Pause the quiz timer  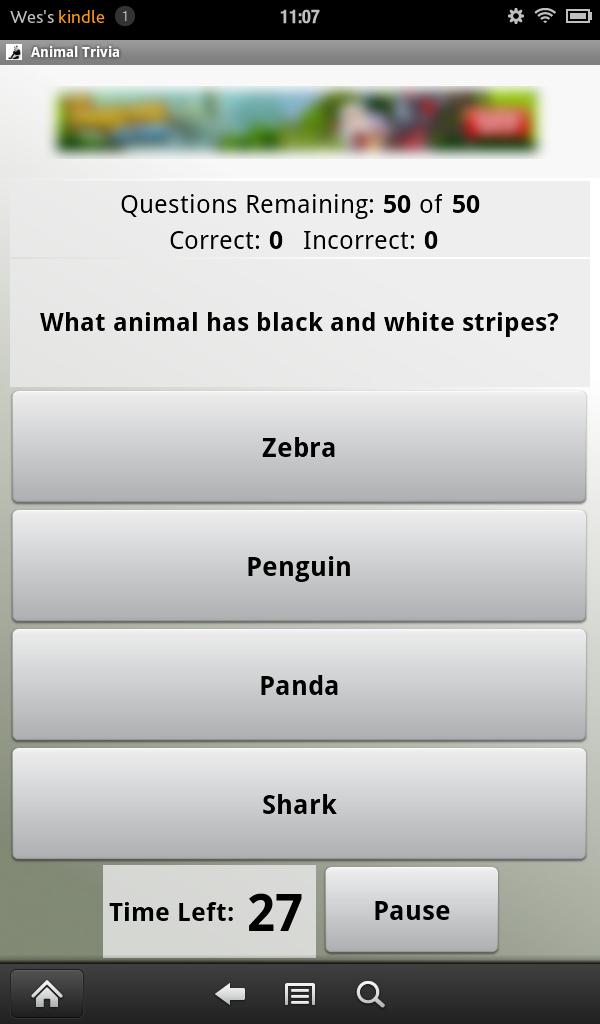click(x=411, y=910)
